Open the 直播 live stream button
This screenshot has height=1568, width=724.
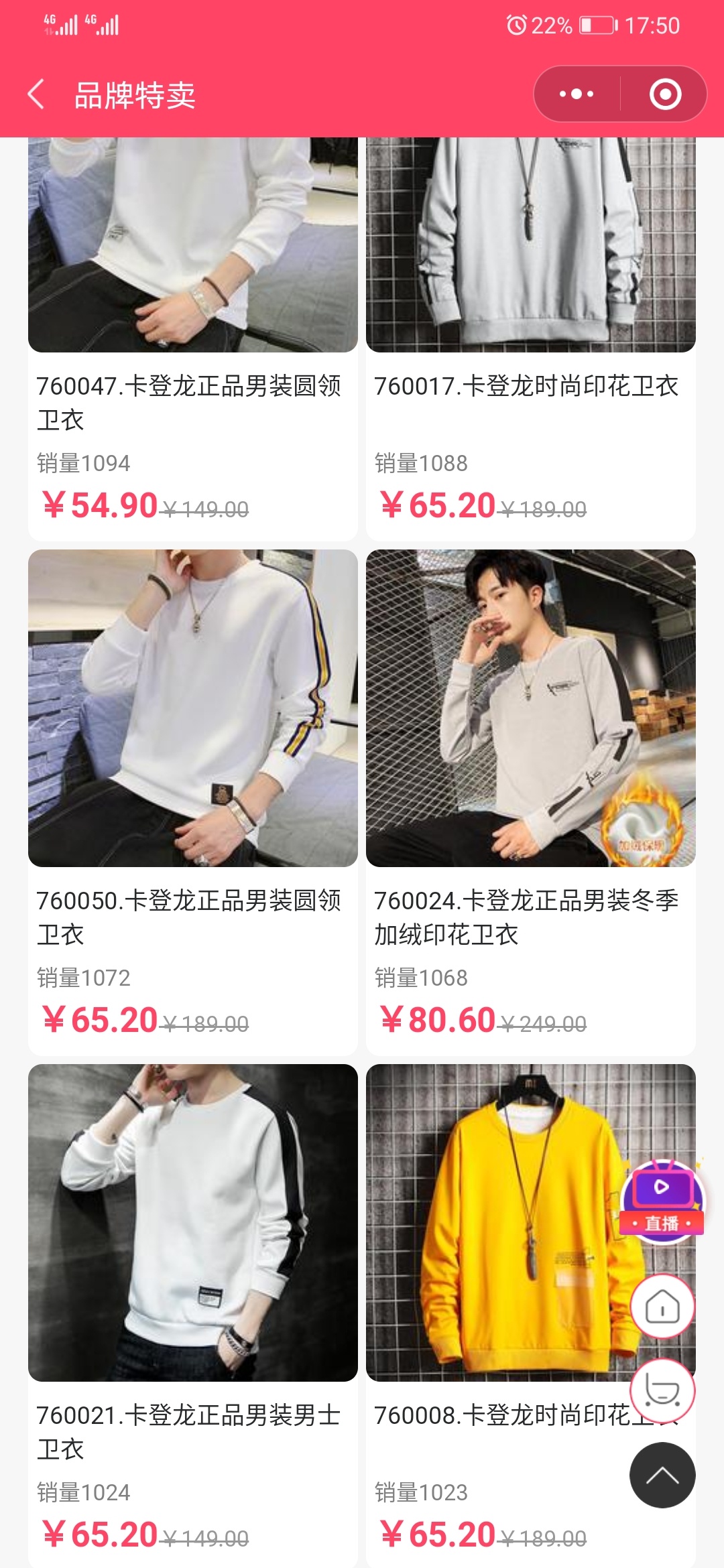(x=662, y=1201)
